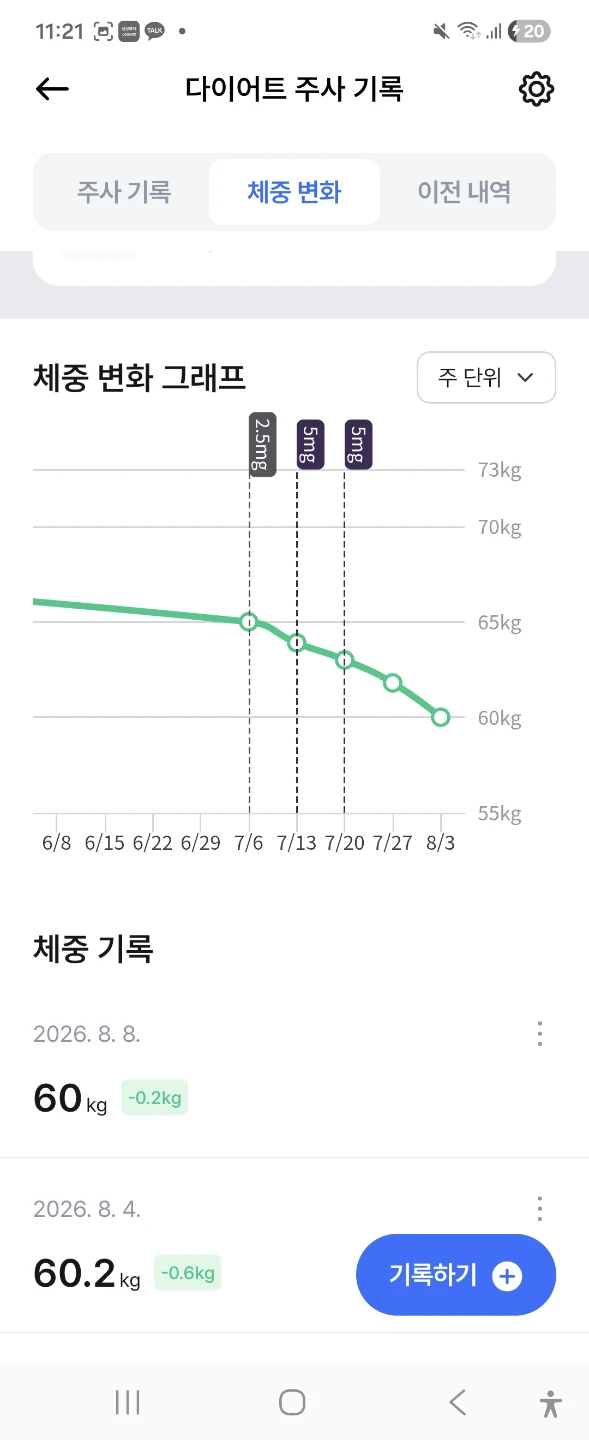This screenshot has height=1440, width=589.
Task: Switch to the 이전 내역 tab
Action: point(465,192)
